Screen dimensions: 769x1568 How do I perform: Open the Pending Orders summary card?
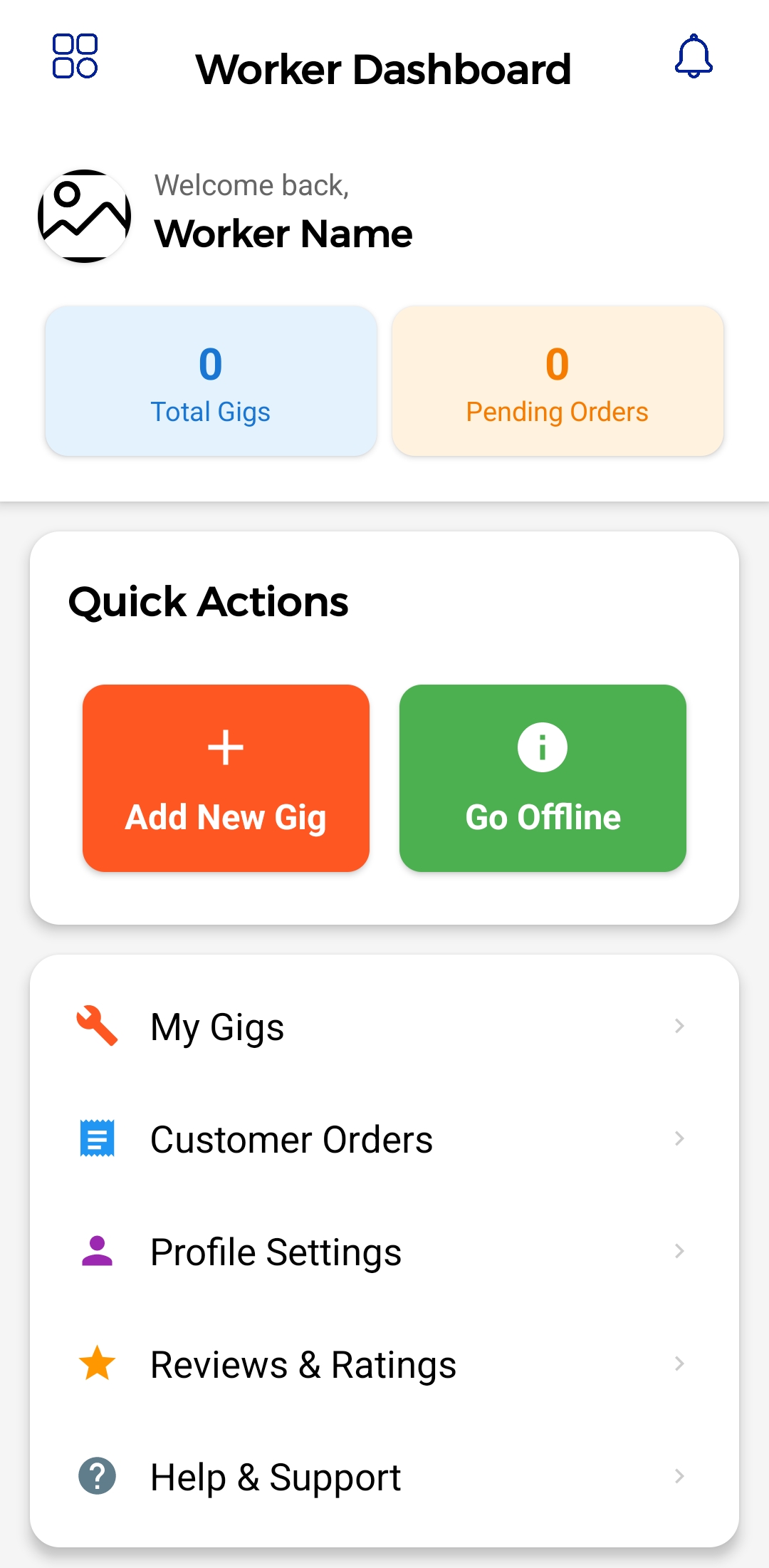pyautogui.click(x=557, y=380)
